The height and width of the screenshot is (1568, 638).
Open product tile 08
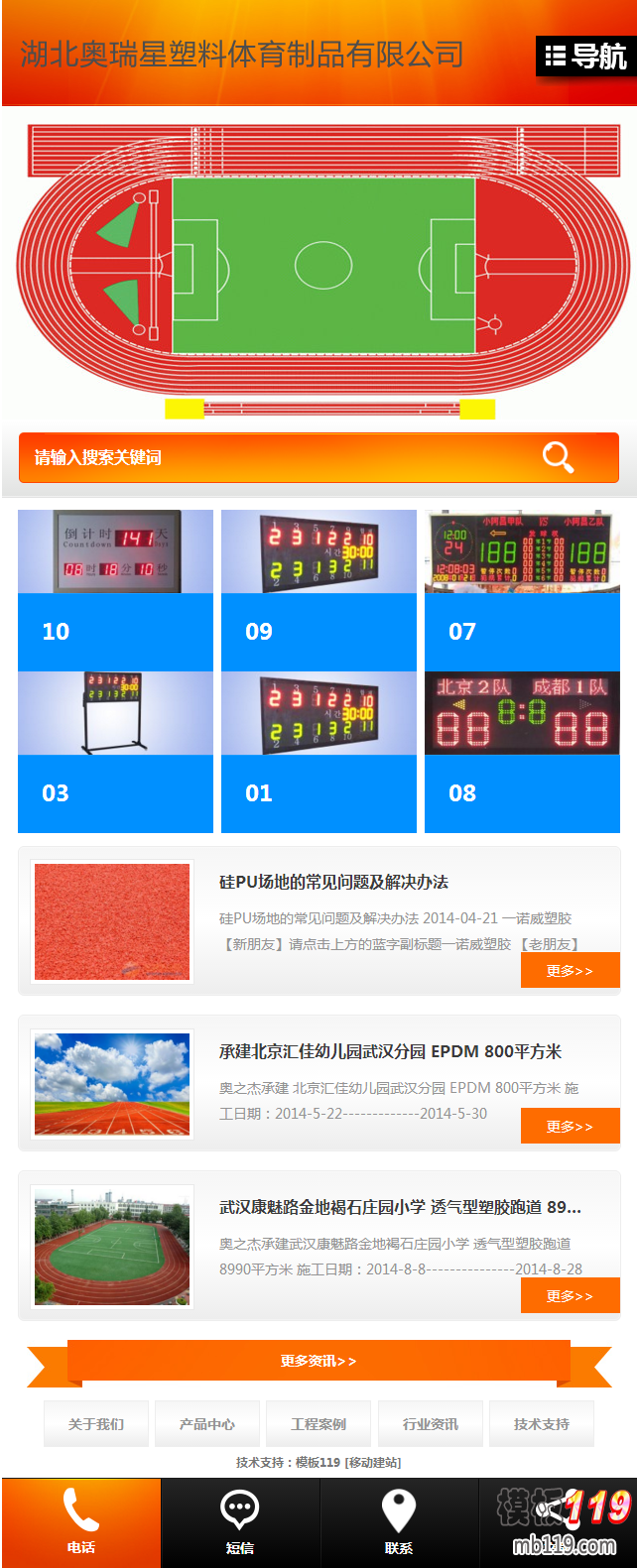522,752
